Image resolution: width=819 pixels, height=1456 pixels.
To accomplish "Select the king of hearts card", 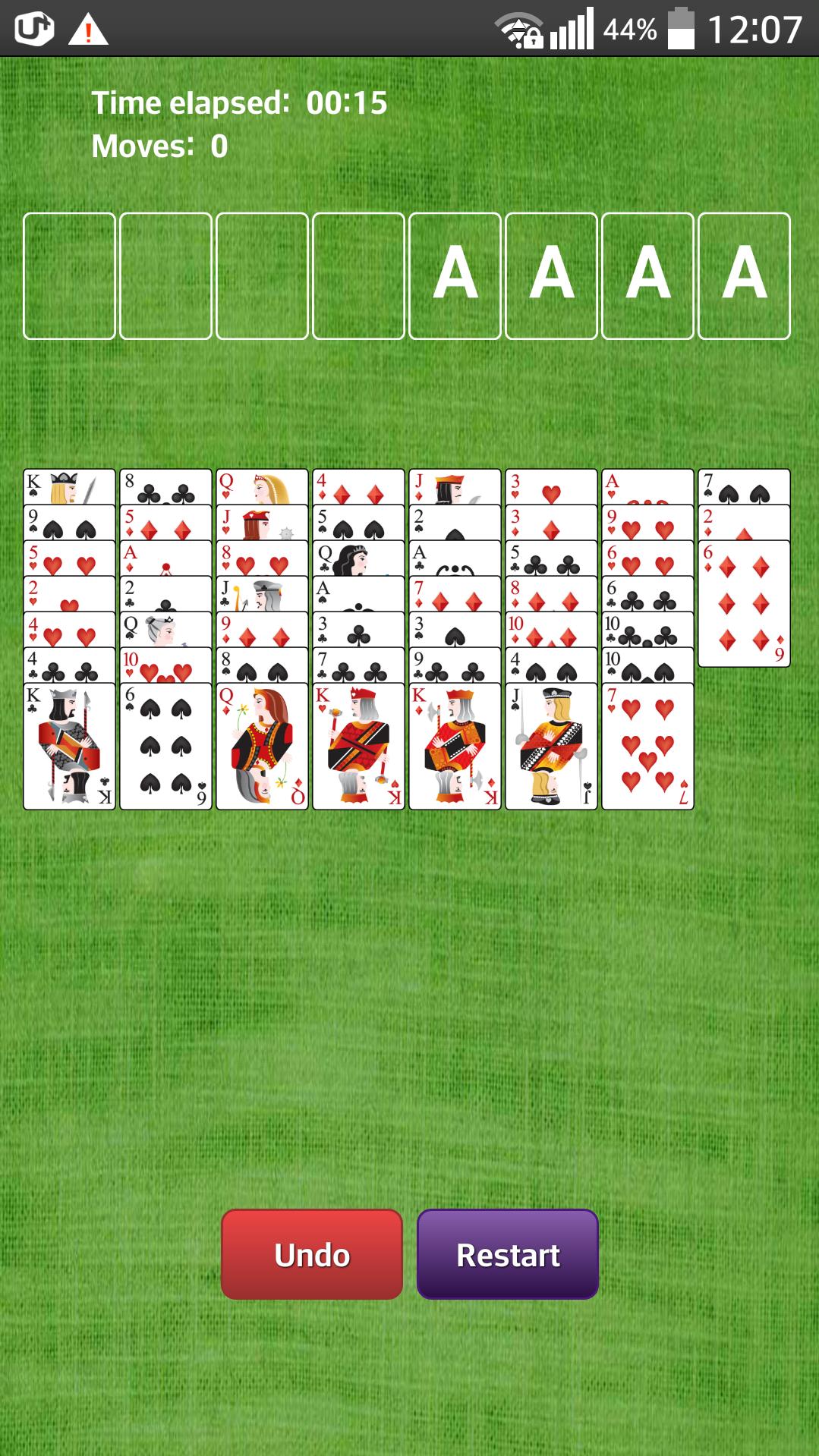I will click(358, 747).
